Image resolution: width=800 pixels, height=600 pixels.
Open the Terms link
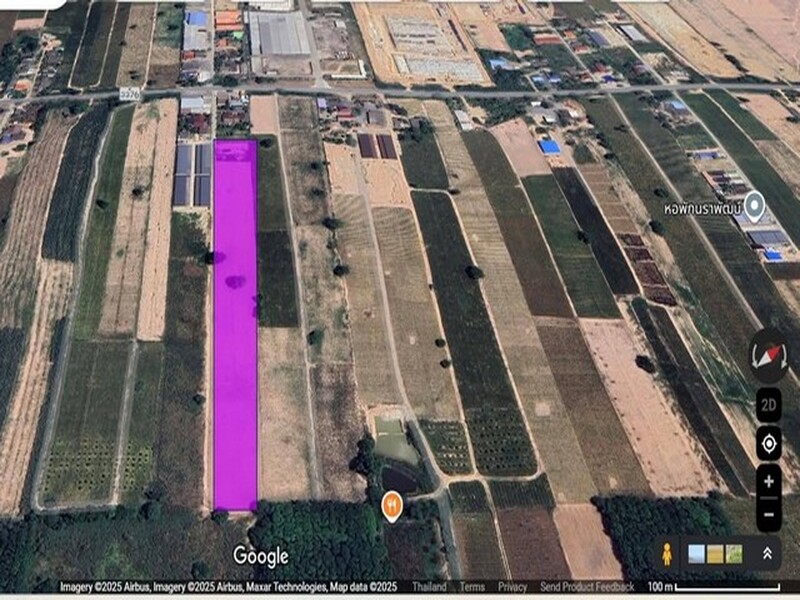click(472, 587)
